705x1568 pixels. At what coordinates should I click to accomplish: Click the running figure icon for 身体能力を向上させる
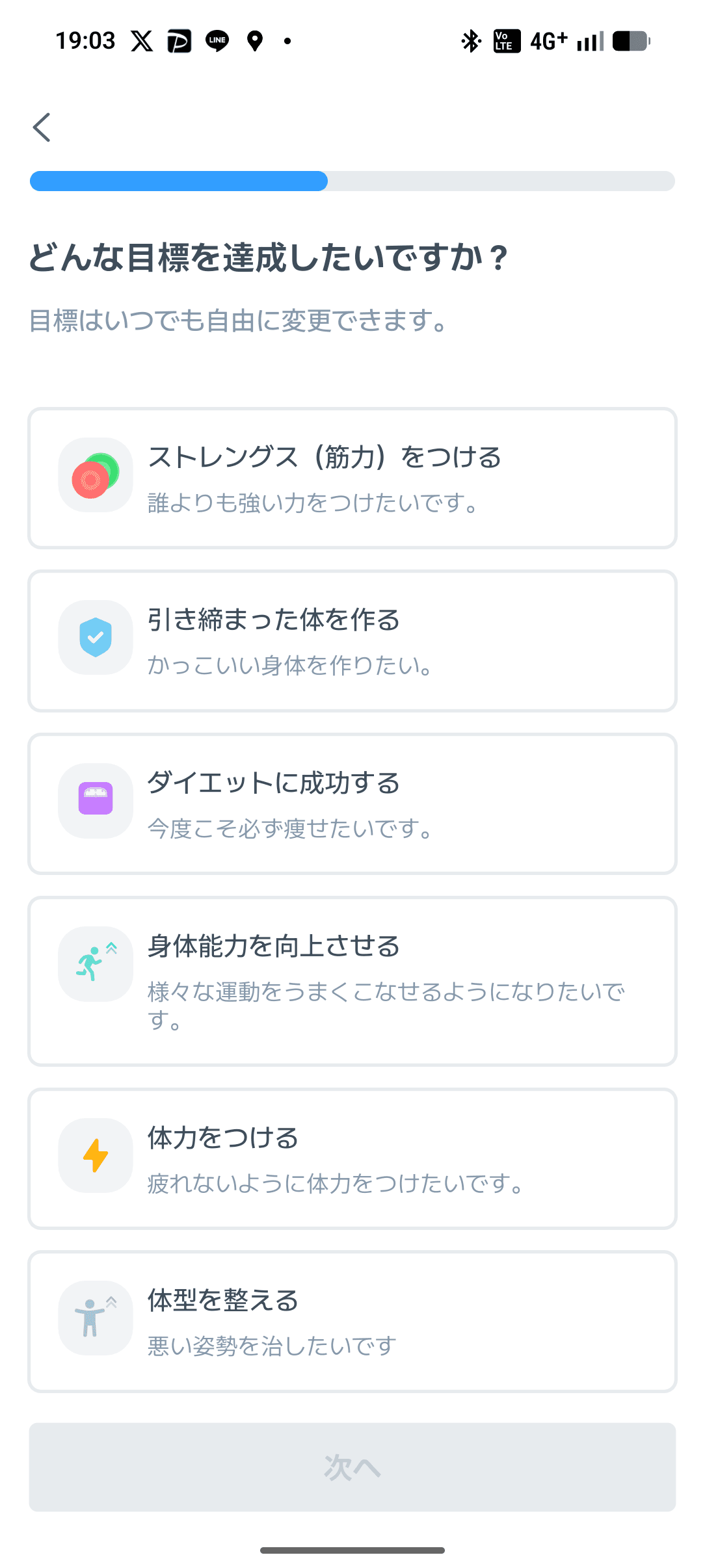tap(95, 964)
